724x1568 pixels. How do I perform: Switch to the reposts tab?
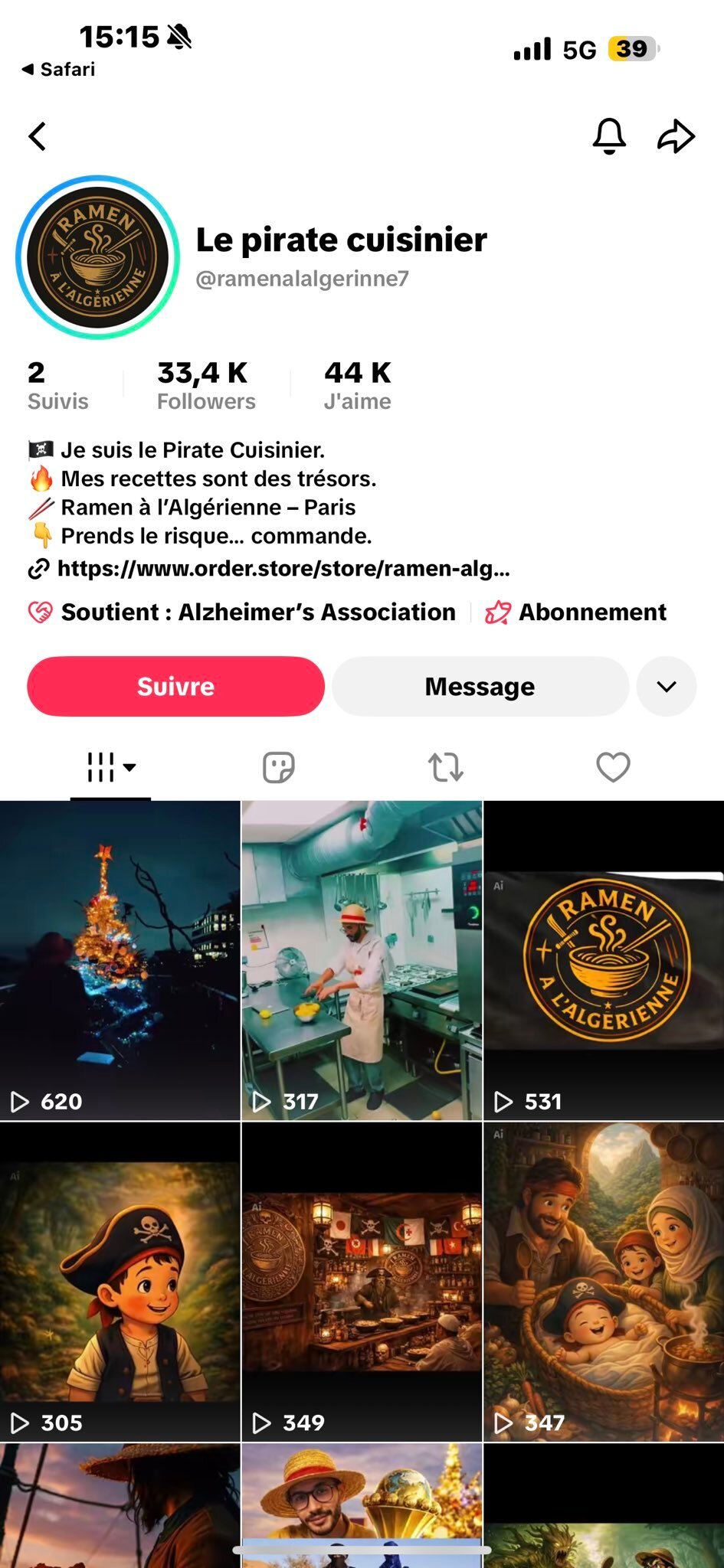click(x=445, y=766)
